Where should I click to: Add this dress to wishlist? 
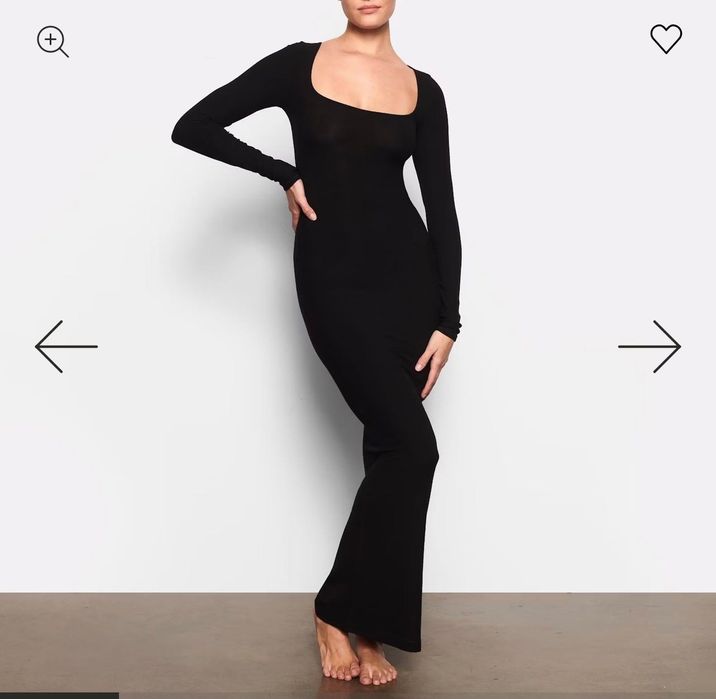pyautogui.click(x=666, y=39)
